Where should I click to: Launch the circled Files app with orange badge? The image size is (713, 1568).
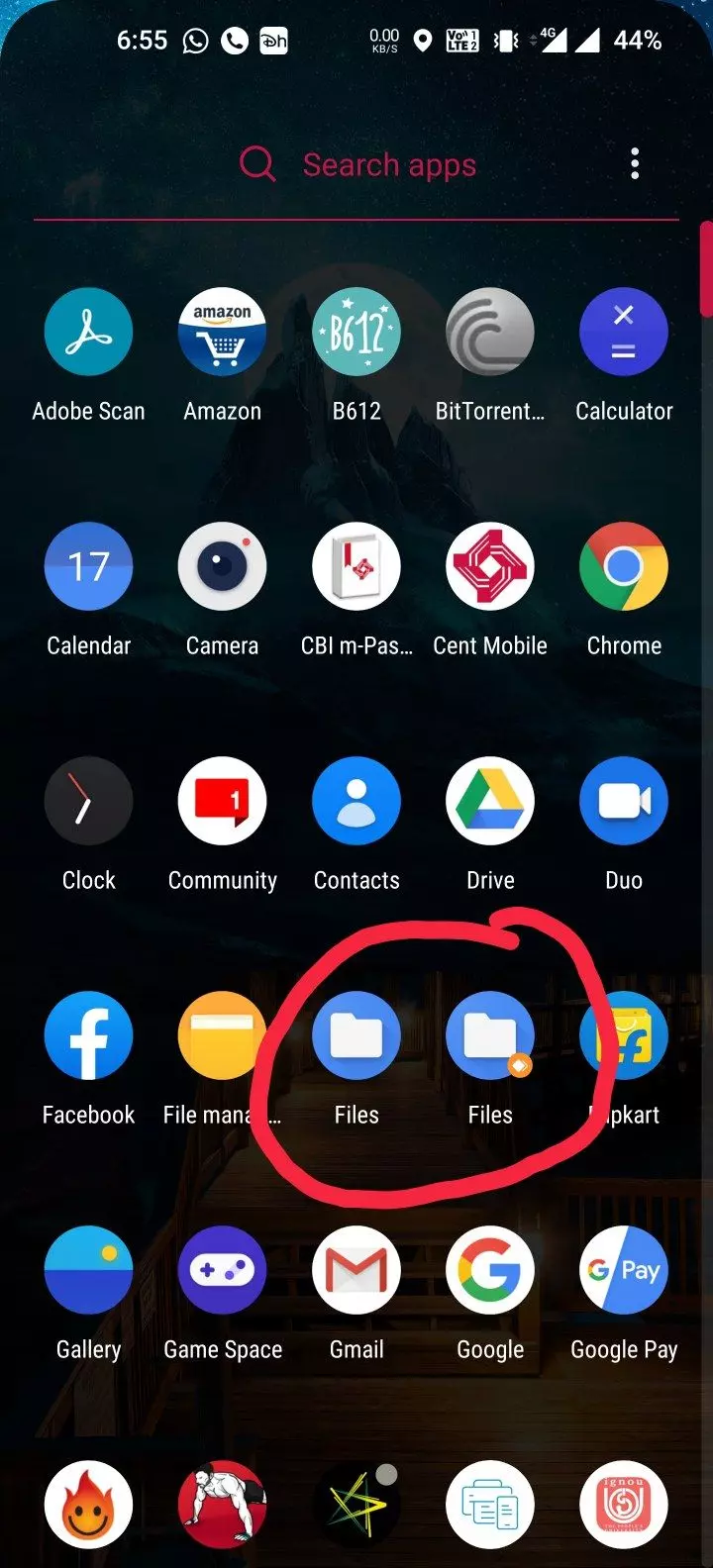tap(490, 1035)
